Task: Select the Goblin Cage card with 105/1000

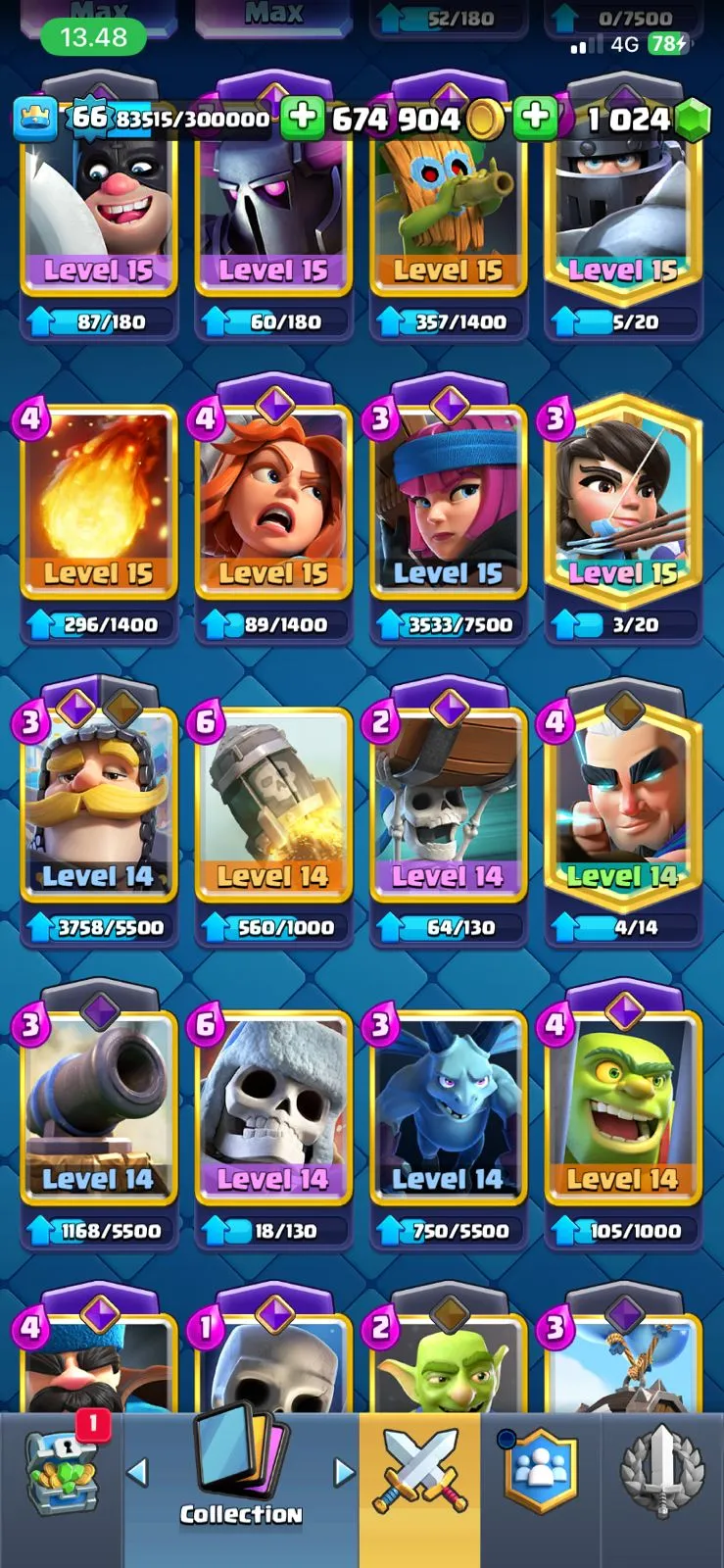Action: tap(623, 1112)
